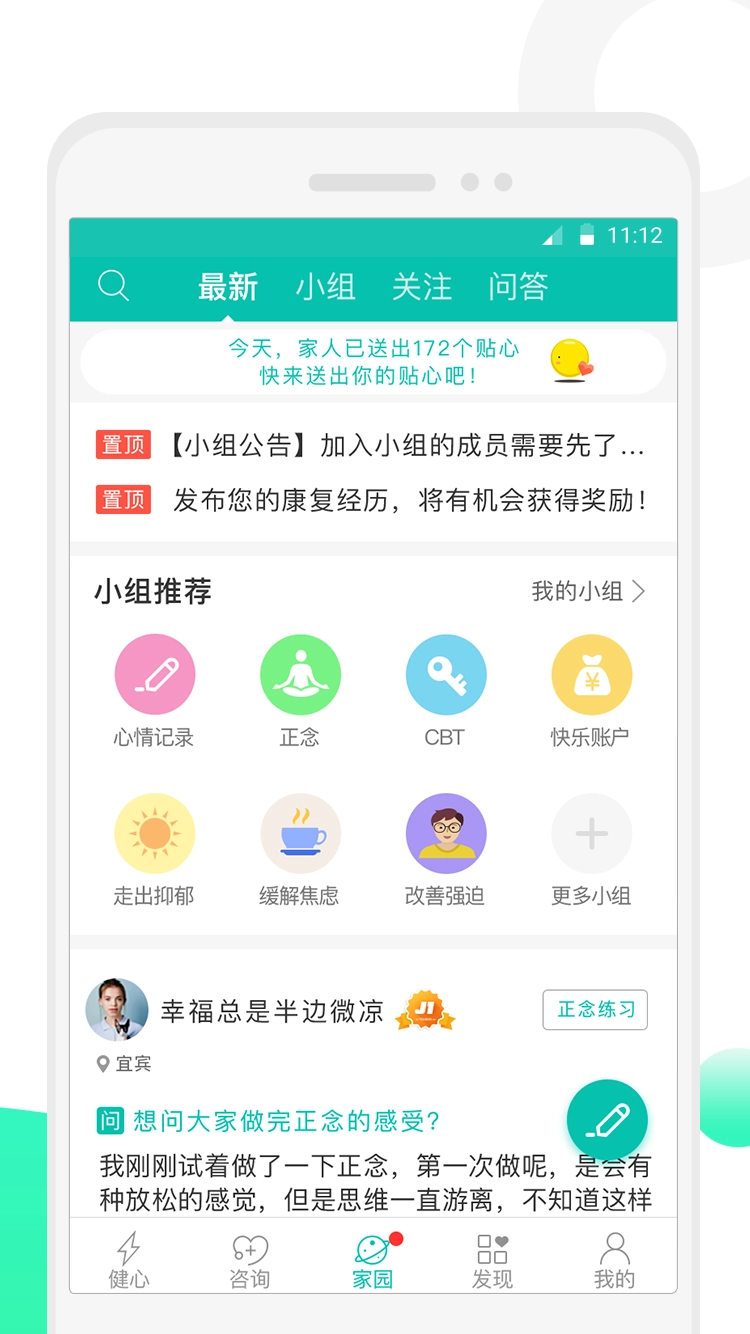The image size is (750, 1334).
Task: Tap the 正念练习 button
Action: coord(595,1010)
